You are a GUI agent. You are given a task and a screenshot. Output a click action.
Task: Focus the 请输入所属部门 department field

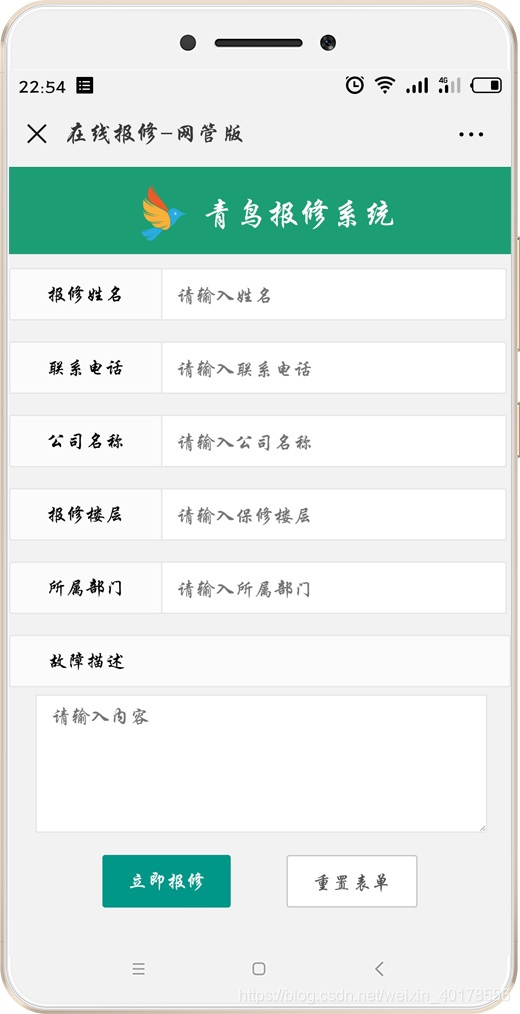point(334,588)
